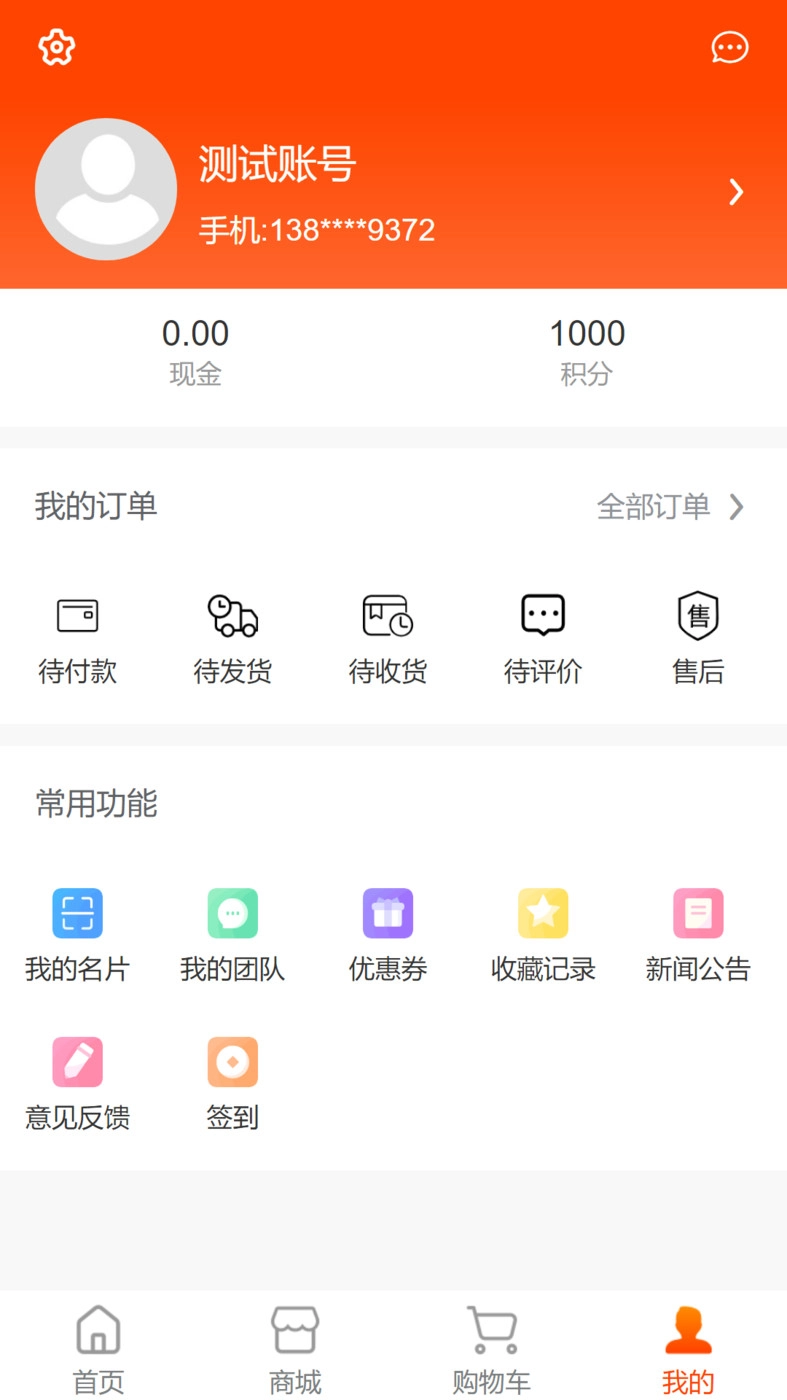Switch to the 首页 home tab
Viewport: 787px width, 1400px height.
(97, 1347)
